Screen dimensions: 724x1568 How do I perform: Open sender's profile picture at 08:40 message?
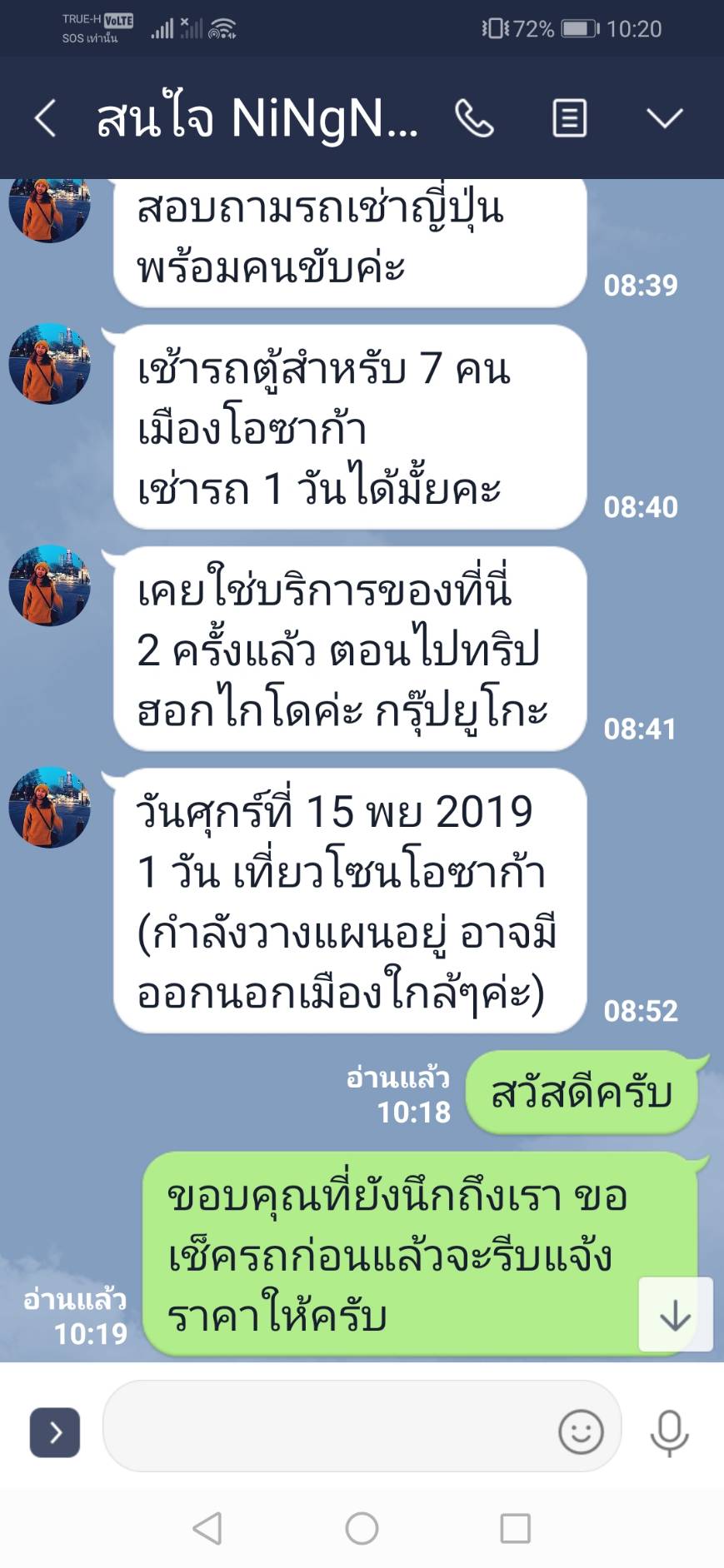coord(50,364)
